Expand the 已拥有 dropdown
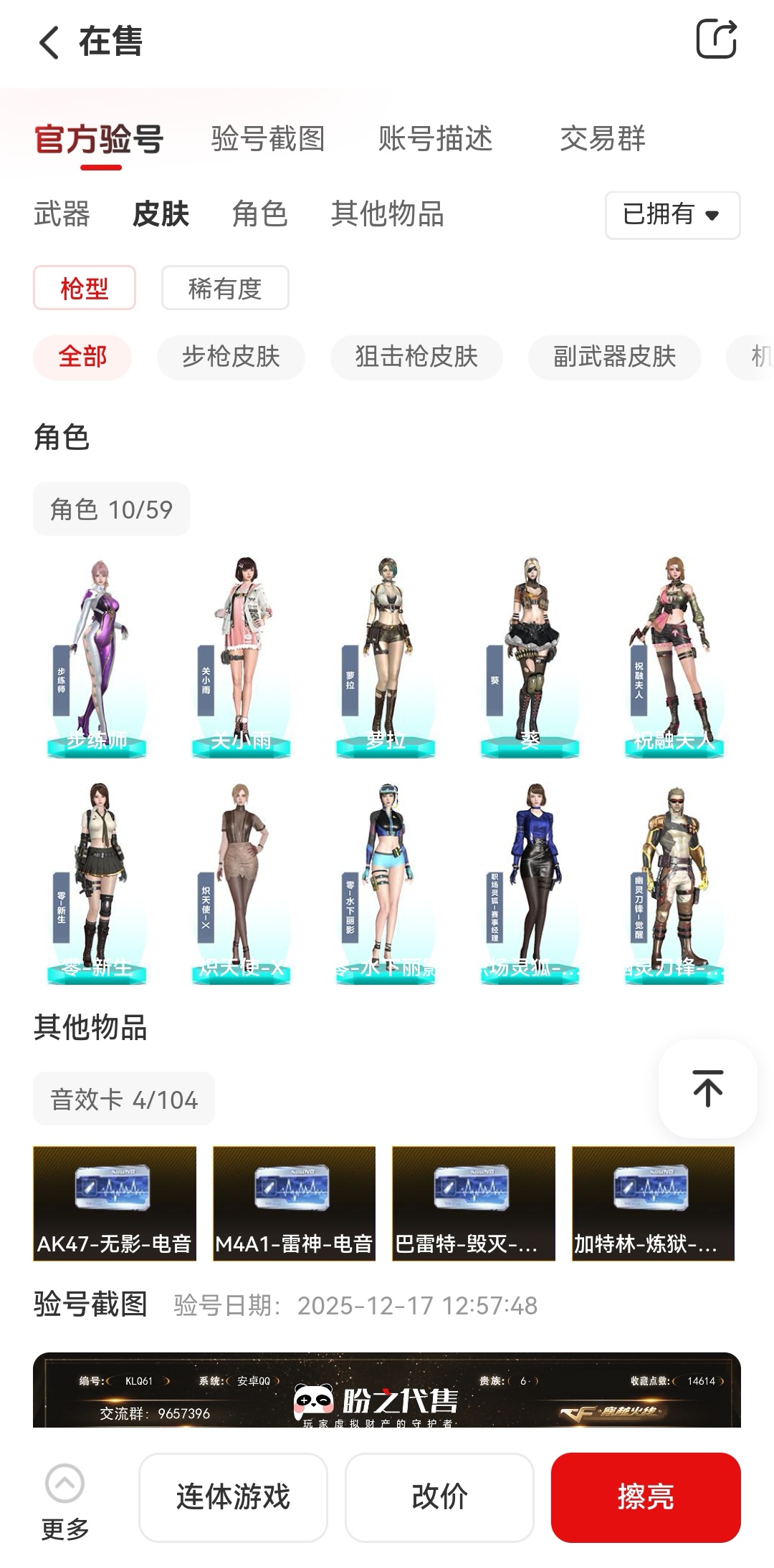Viewport: 774px width, 1568px height. tap(672, 215)
